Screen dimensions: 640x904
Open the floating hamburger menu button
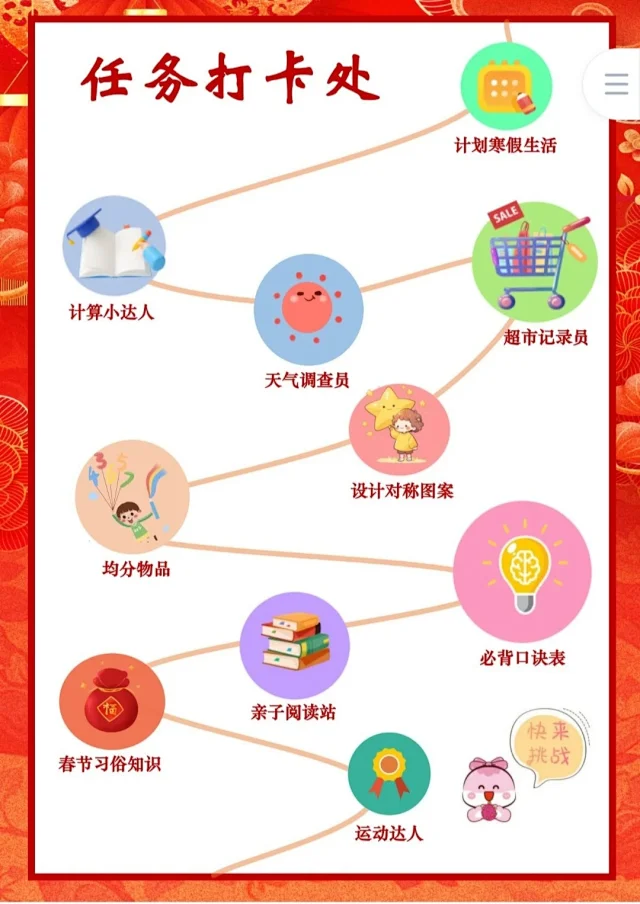pyautogui.click(x=617, y=84)
